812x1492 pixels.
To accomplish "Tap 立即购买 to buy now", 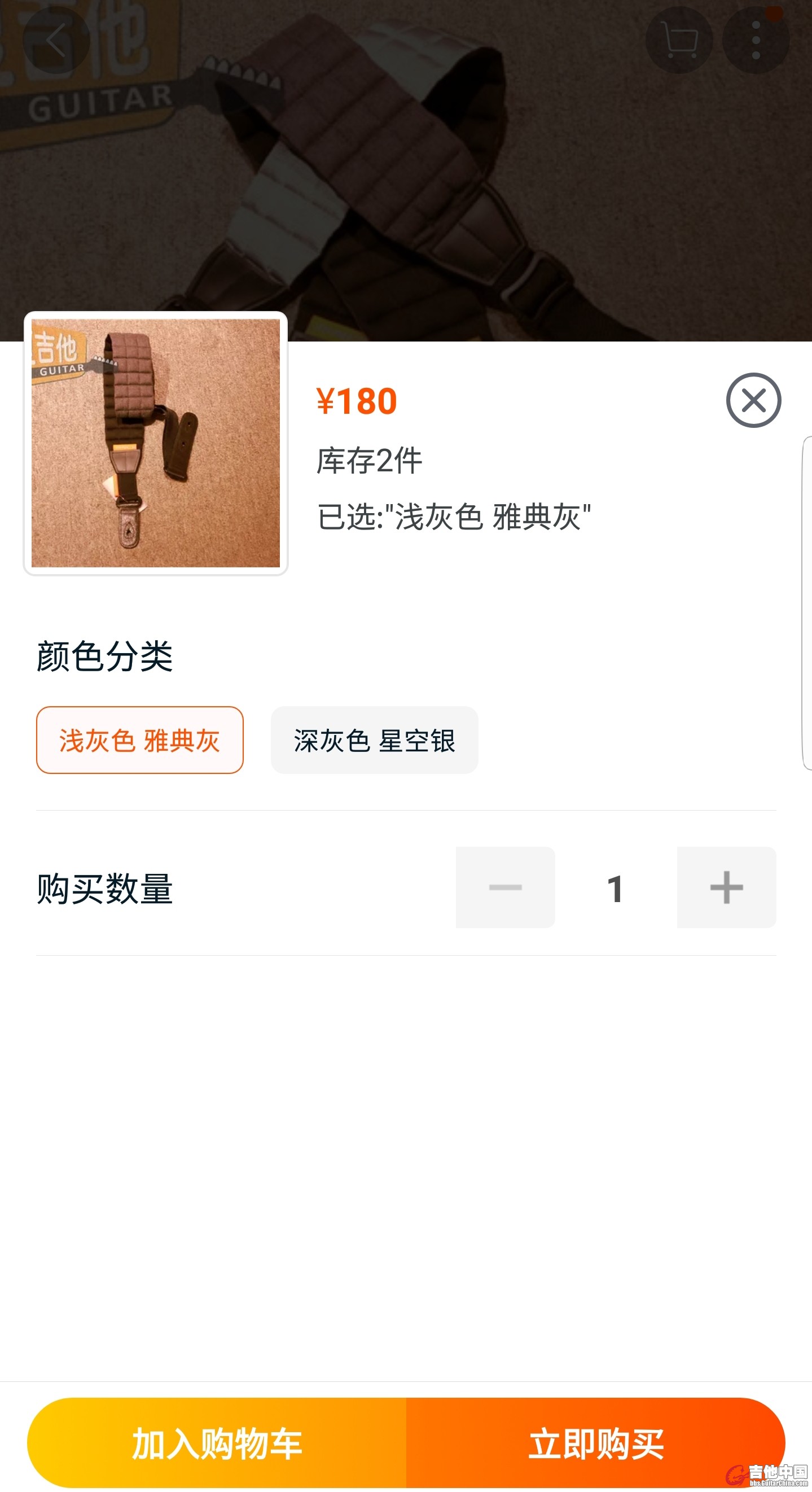I will pyautogui.click(x=595, y=1442).
